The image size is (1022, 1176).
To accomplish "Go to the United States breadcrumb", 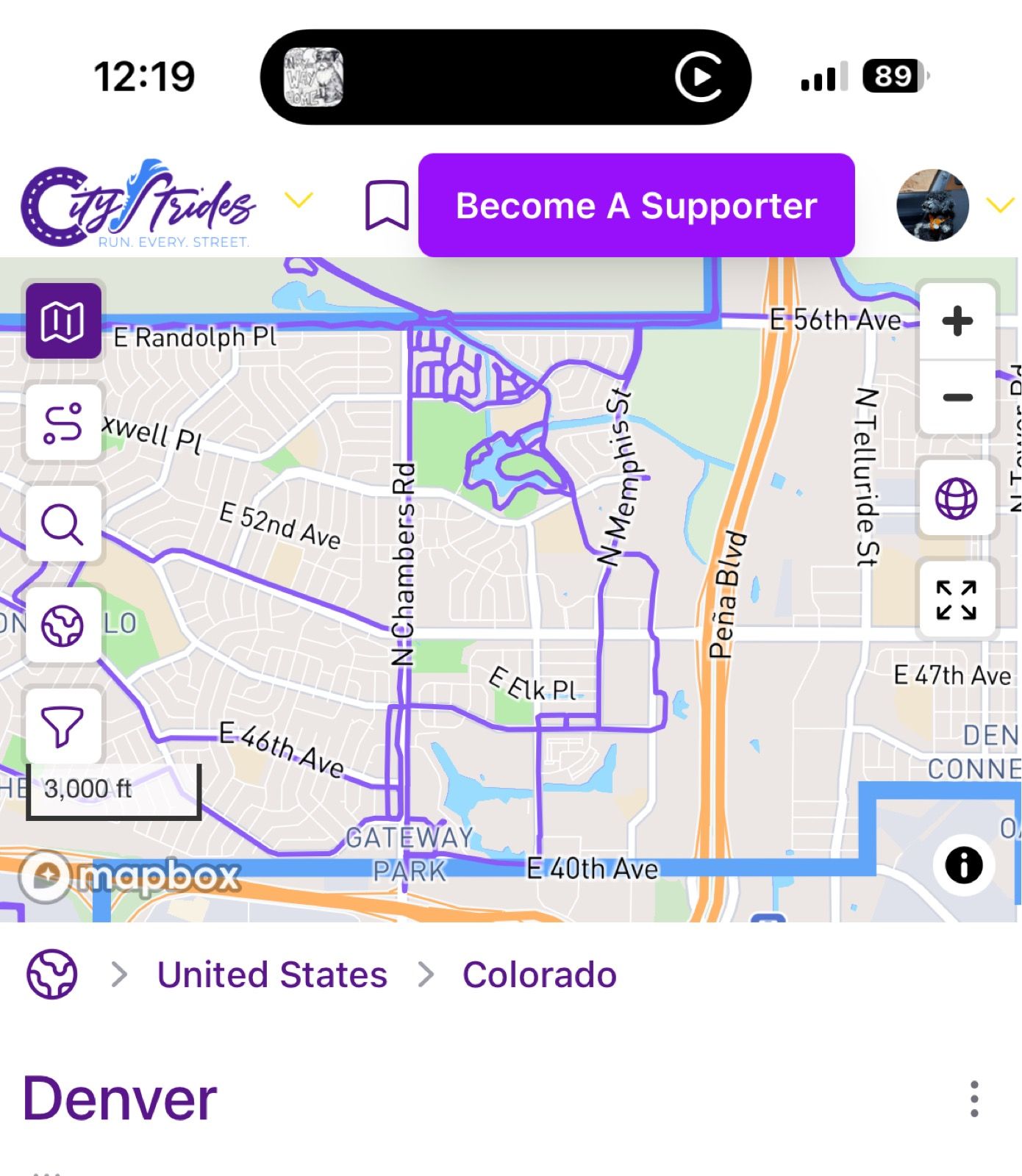I will coord(272,975).
